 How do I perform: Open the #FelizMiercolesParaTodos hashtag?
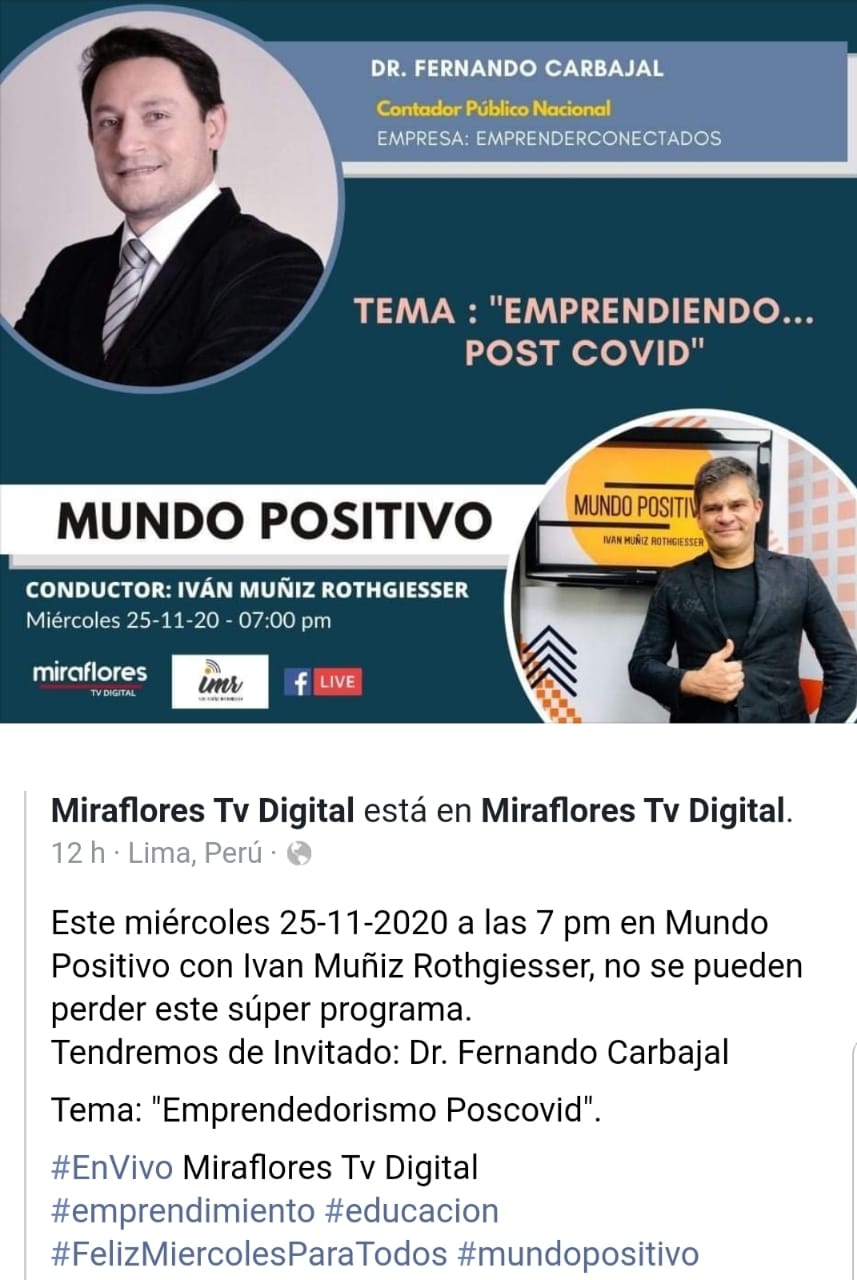tap(248, 1254)
